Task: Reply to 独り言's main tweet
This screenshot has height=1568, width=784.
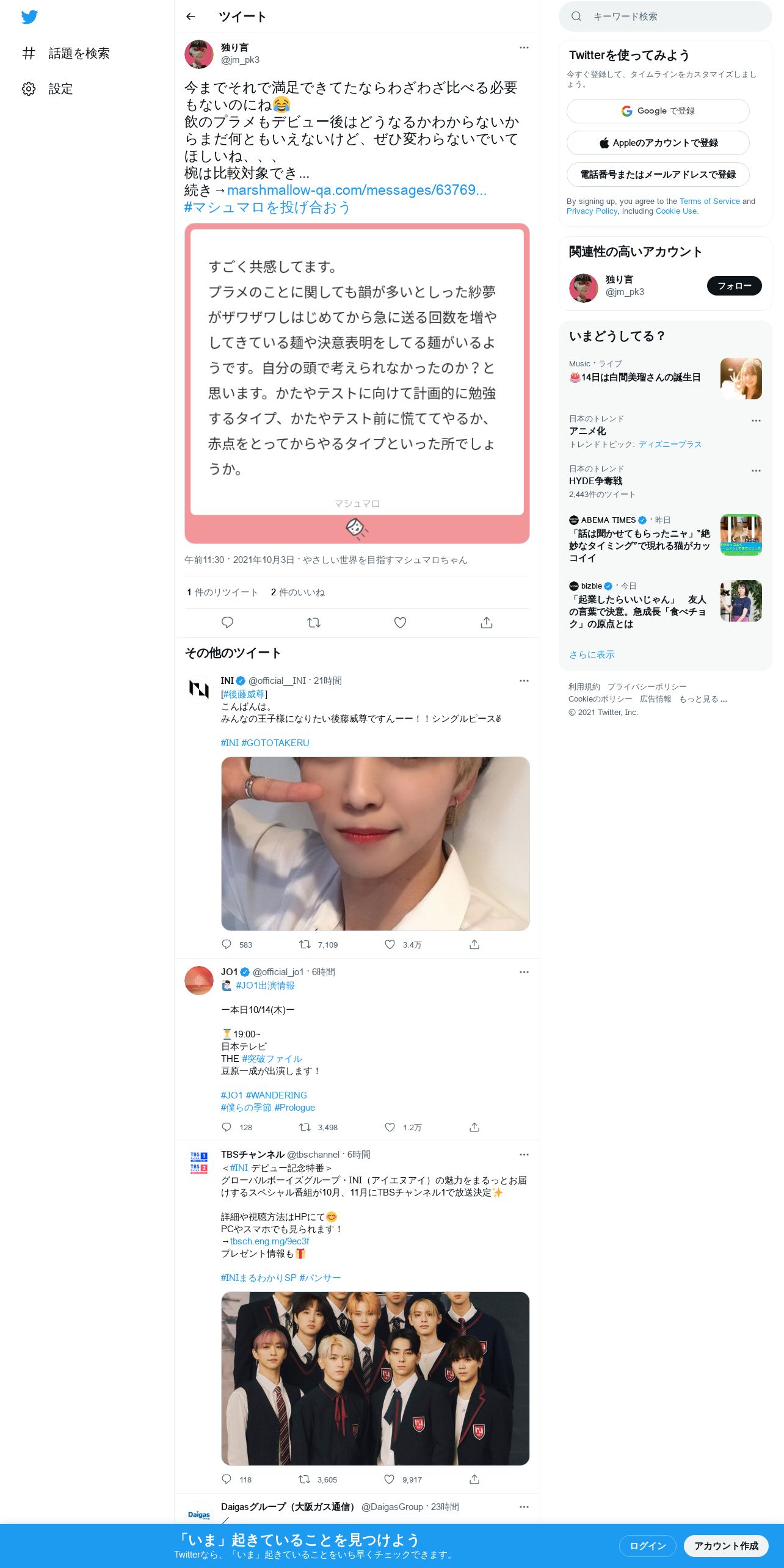Action: point(227,622)
